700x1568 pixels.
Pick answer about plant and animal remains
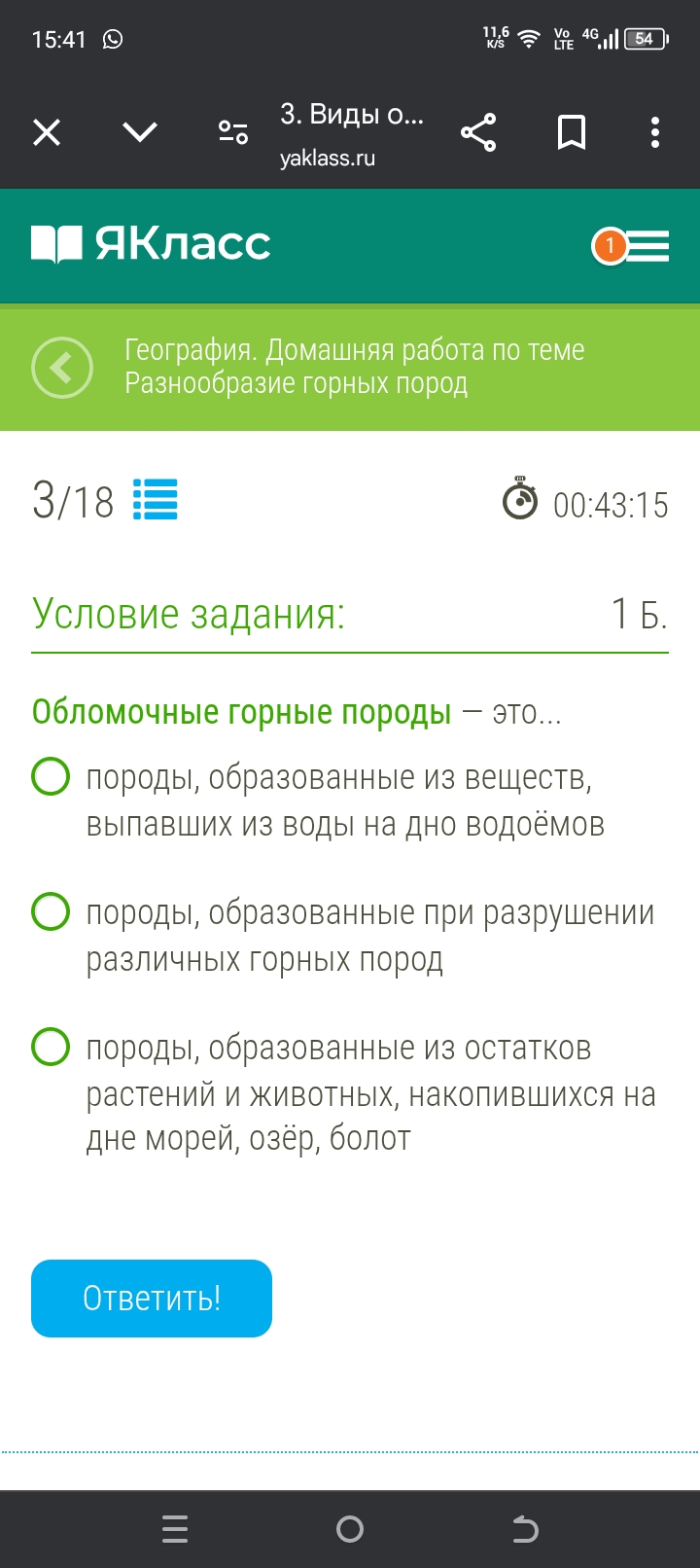click(x=51, y=1048)
